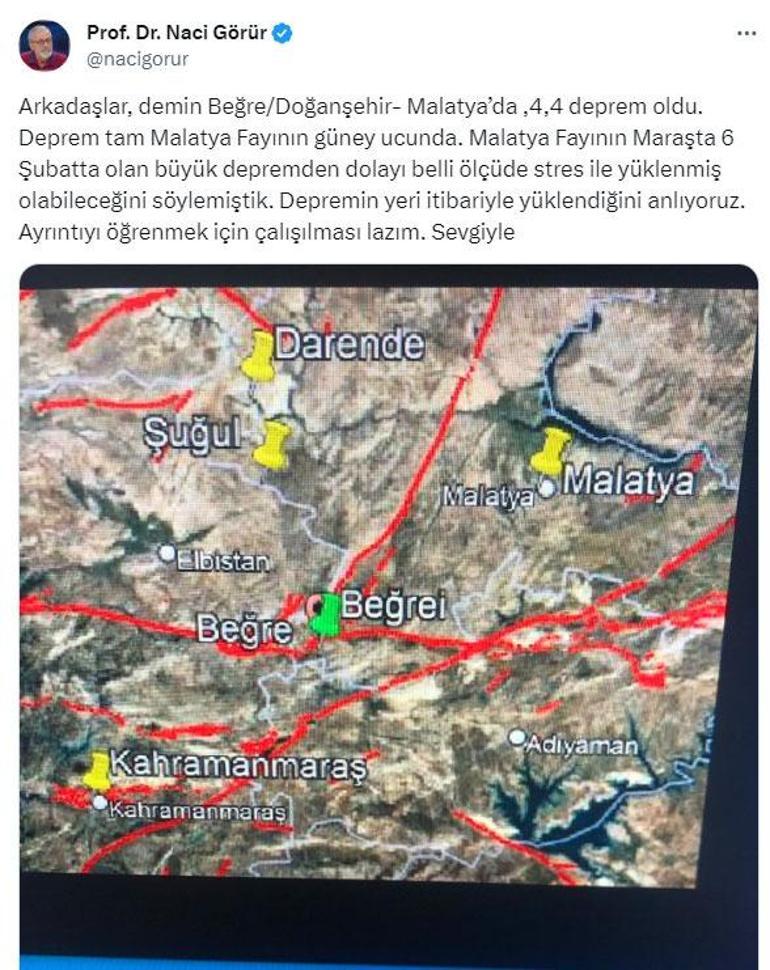Tap the @nacigorur handle
Image resolution: width=770 pixels, height=970 pixels.
138,59
